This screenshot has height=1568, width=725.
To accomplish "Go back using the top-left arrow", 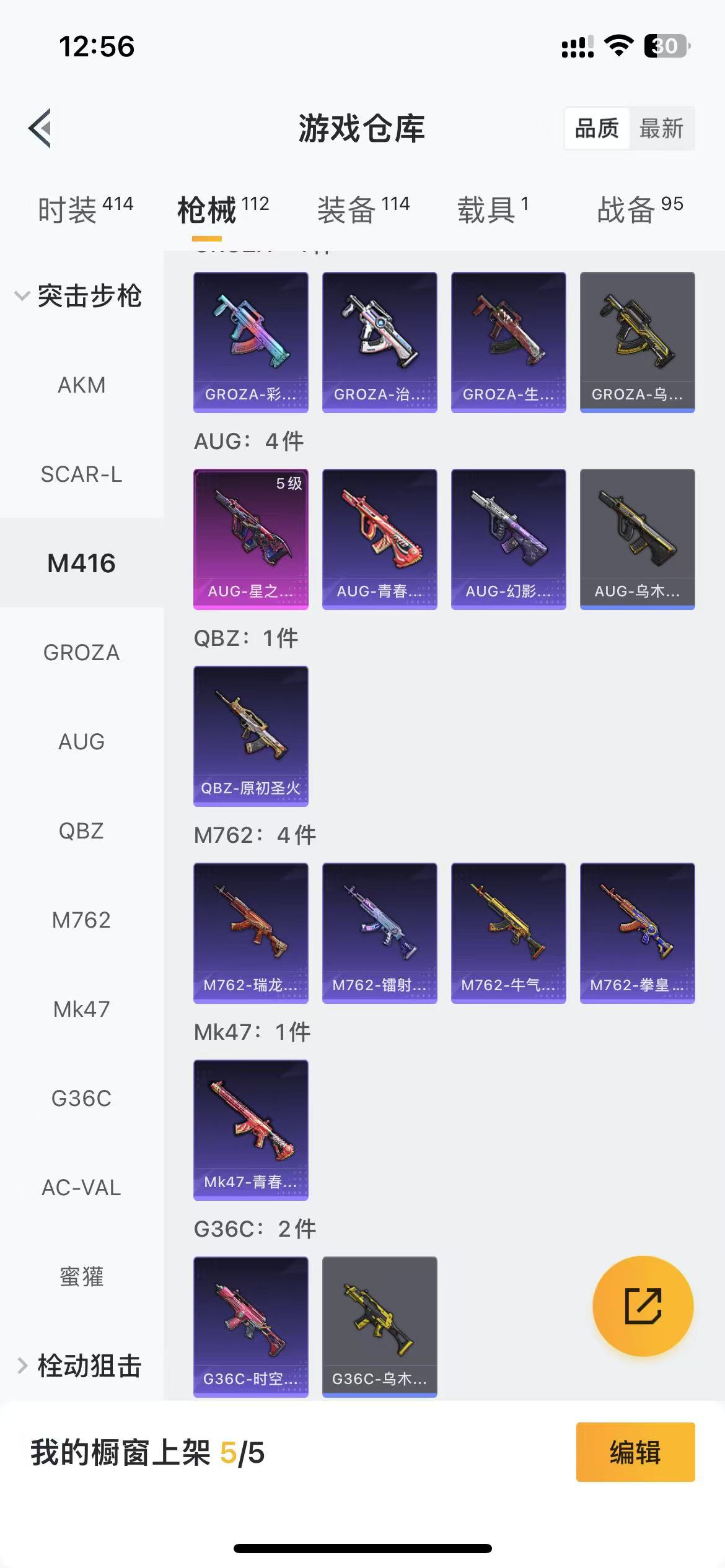I will 40,128.
